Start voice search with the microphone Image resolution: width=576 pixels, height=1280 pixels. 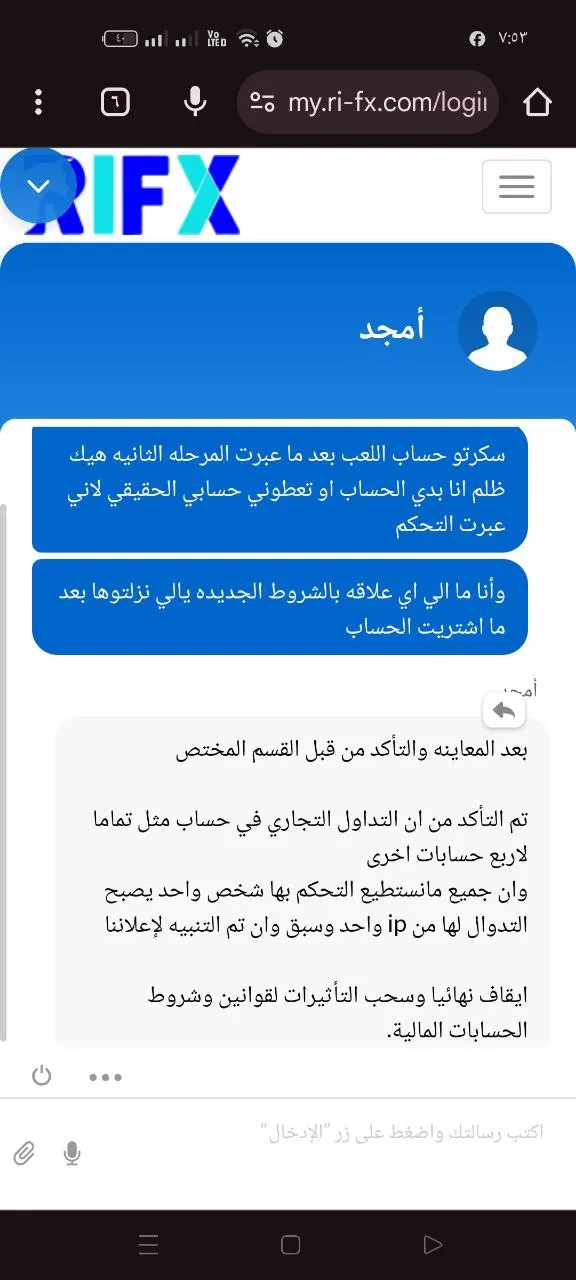tap(194, 102)
